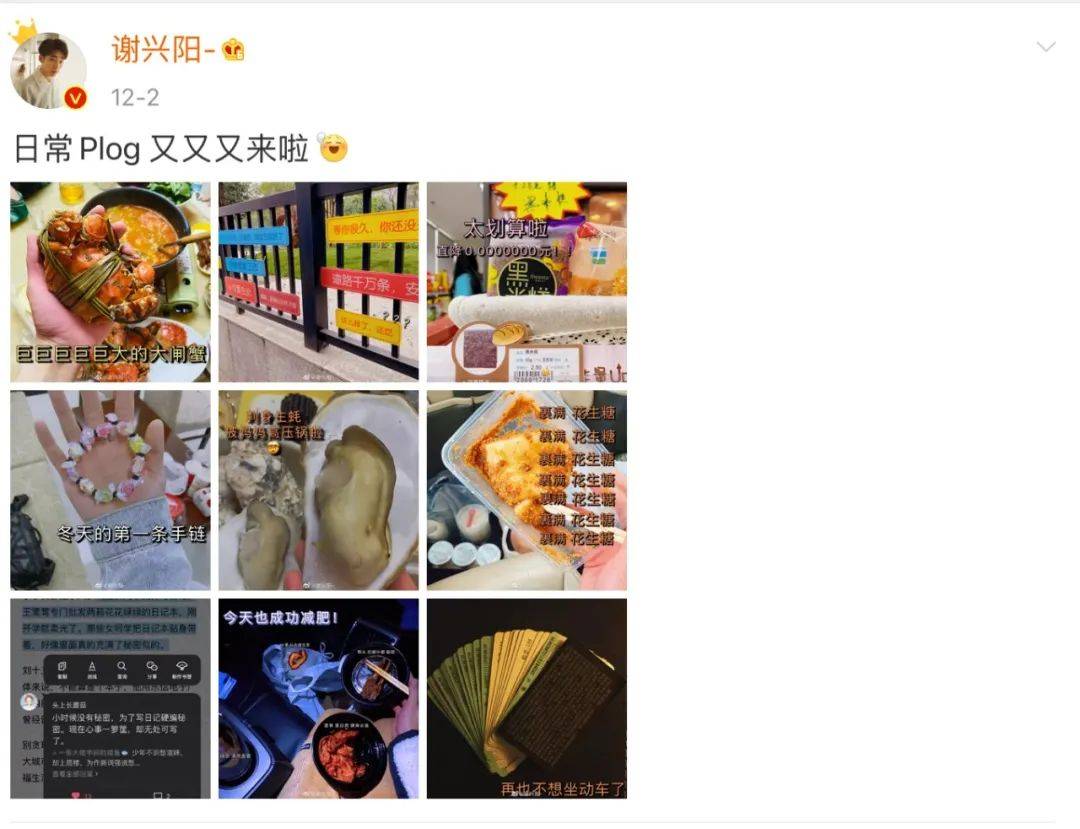Image resolution: width=1080 pixels, height=829 pixels.
Task: View the raw oyster photo
Action: 318,490
